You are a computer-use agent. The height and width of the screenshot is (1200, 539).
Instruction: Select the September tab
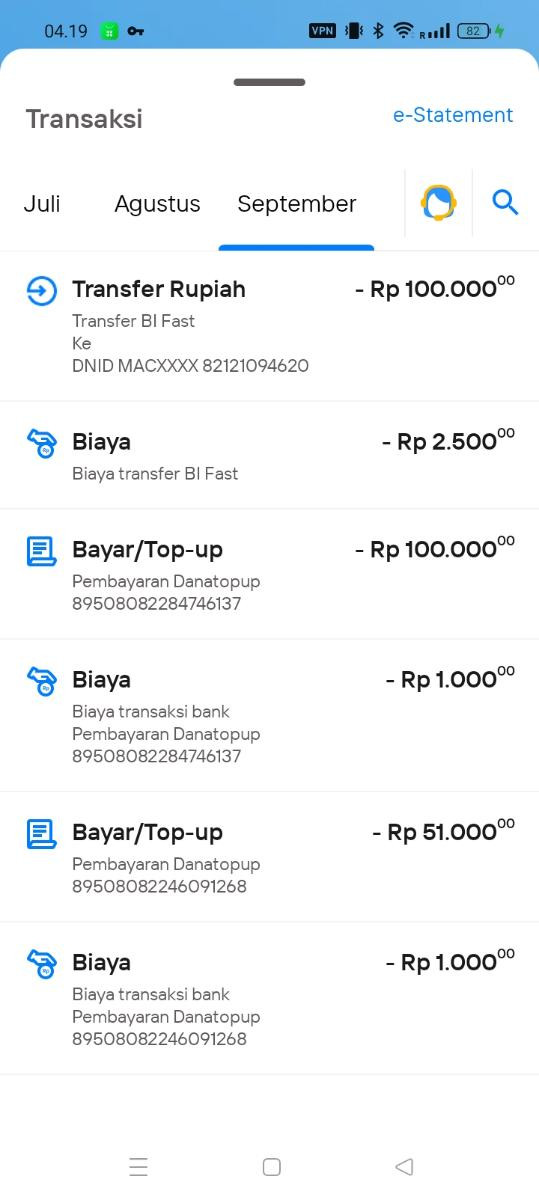[x=296, y=204]
